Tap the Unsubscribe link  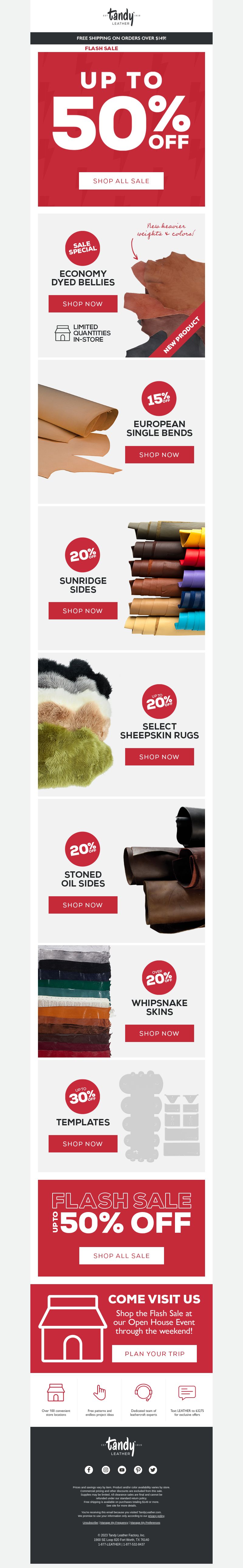point(91,1522)
